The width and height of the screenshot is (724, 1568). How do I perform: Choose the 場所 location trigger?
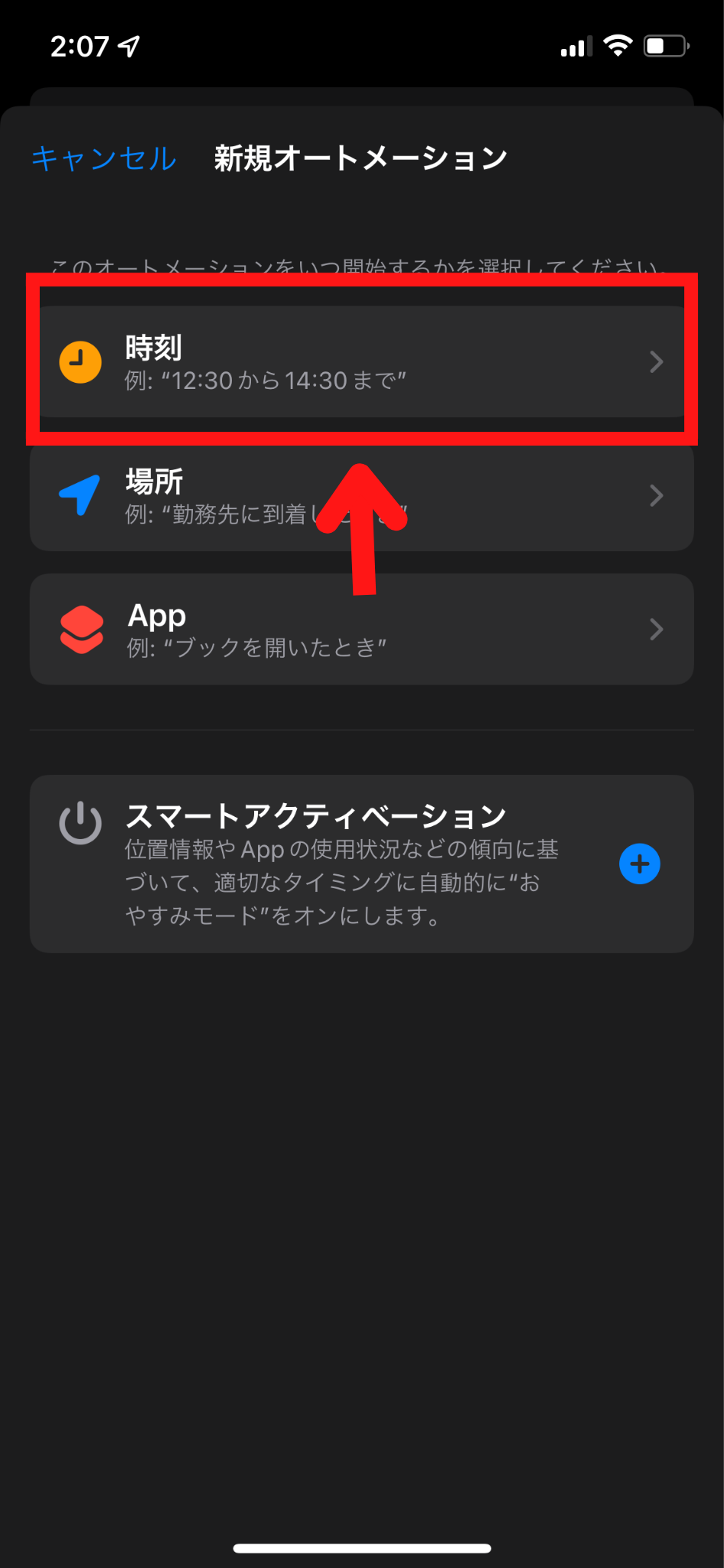362,495
